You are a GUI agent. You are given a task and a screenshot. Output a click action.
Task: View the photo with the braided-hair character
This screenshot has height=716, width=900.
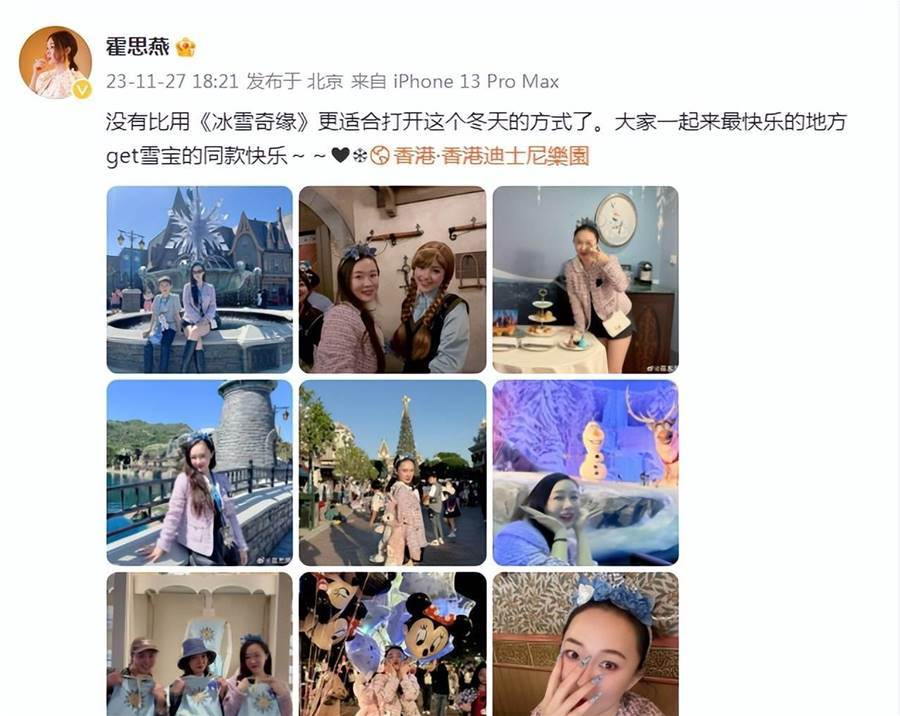[x=392, y=279]
